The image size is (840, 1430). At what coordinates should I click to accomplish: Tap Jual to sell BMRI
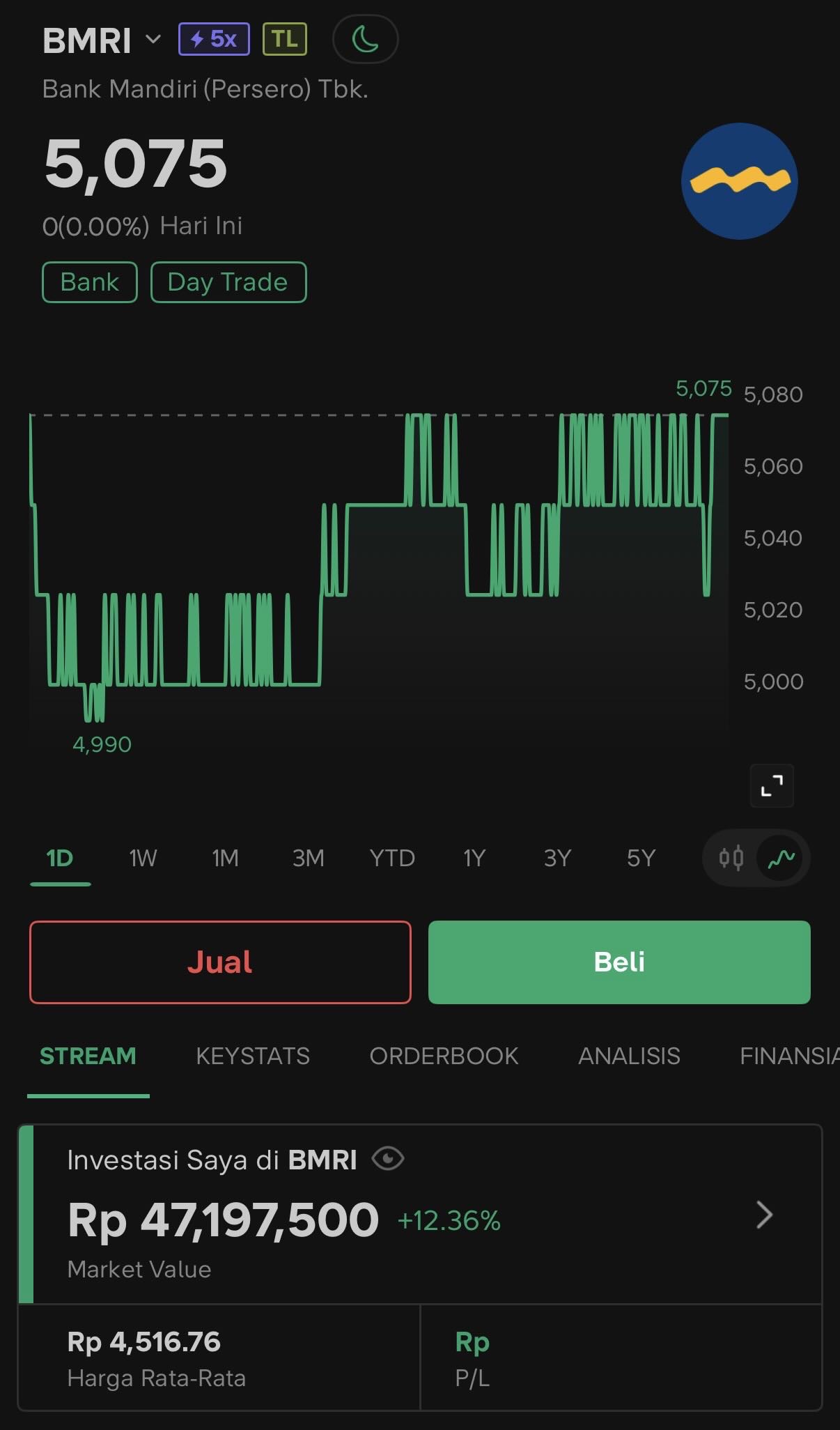(x=220, y=962)
